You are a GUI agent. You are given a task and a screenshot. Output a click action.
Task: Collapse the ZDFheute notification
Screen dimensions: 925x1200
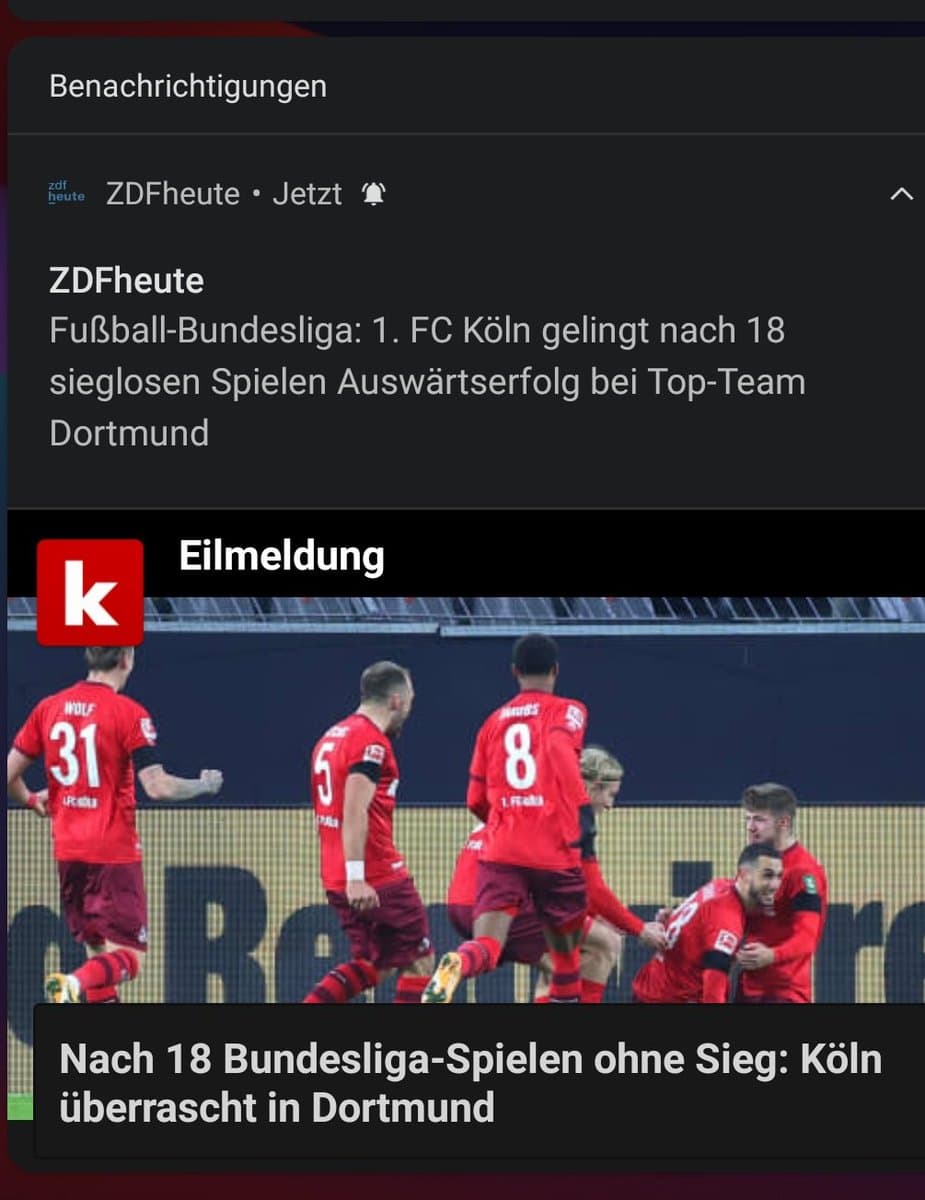900,194
